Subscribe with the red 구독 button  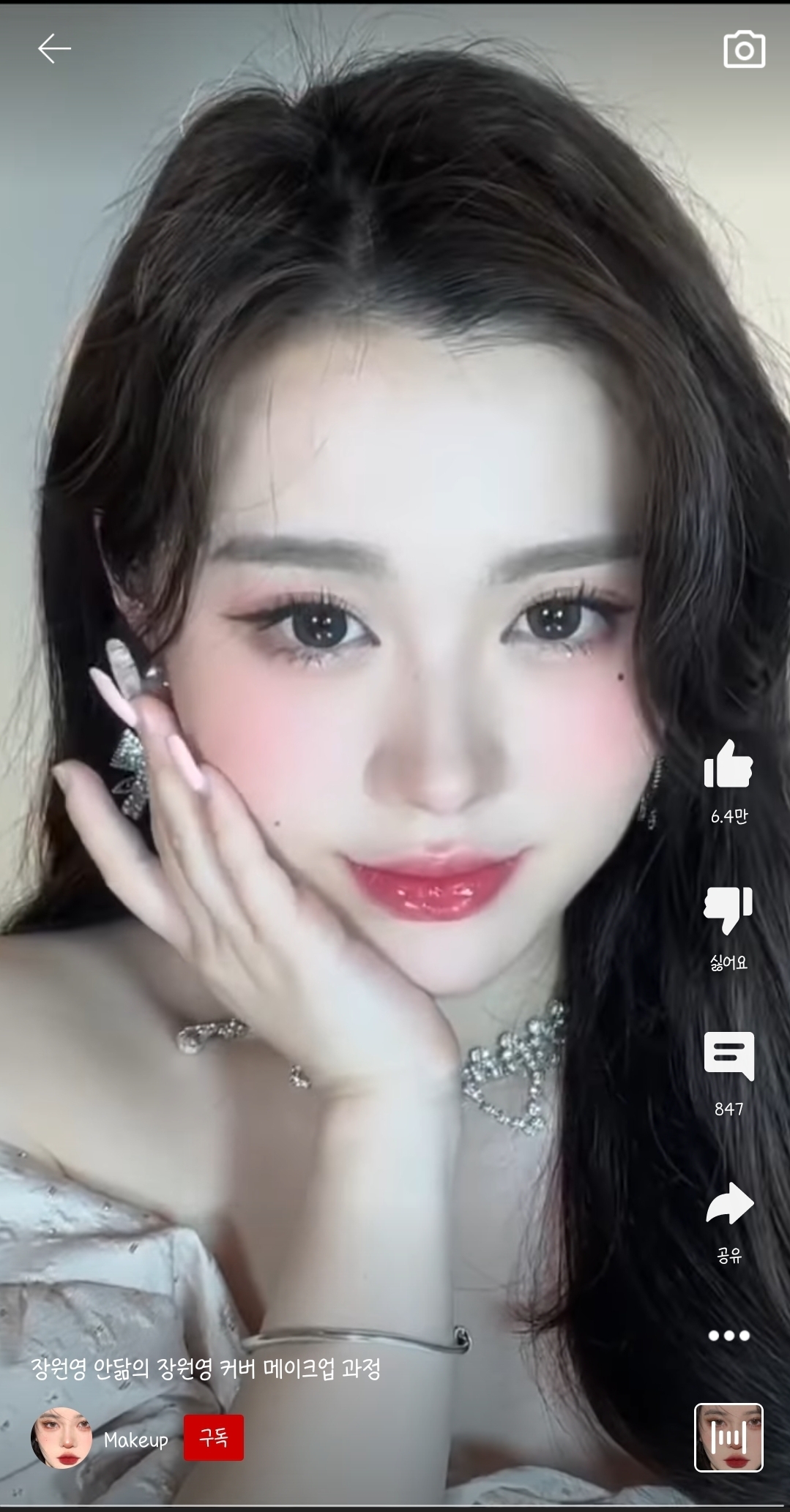click(213, 1437)
